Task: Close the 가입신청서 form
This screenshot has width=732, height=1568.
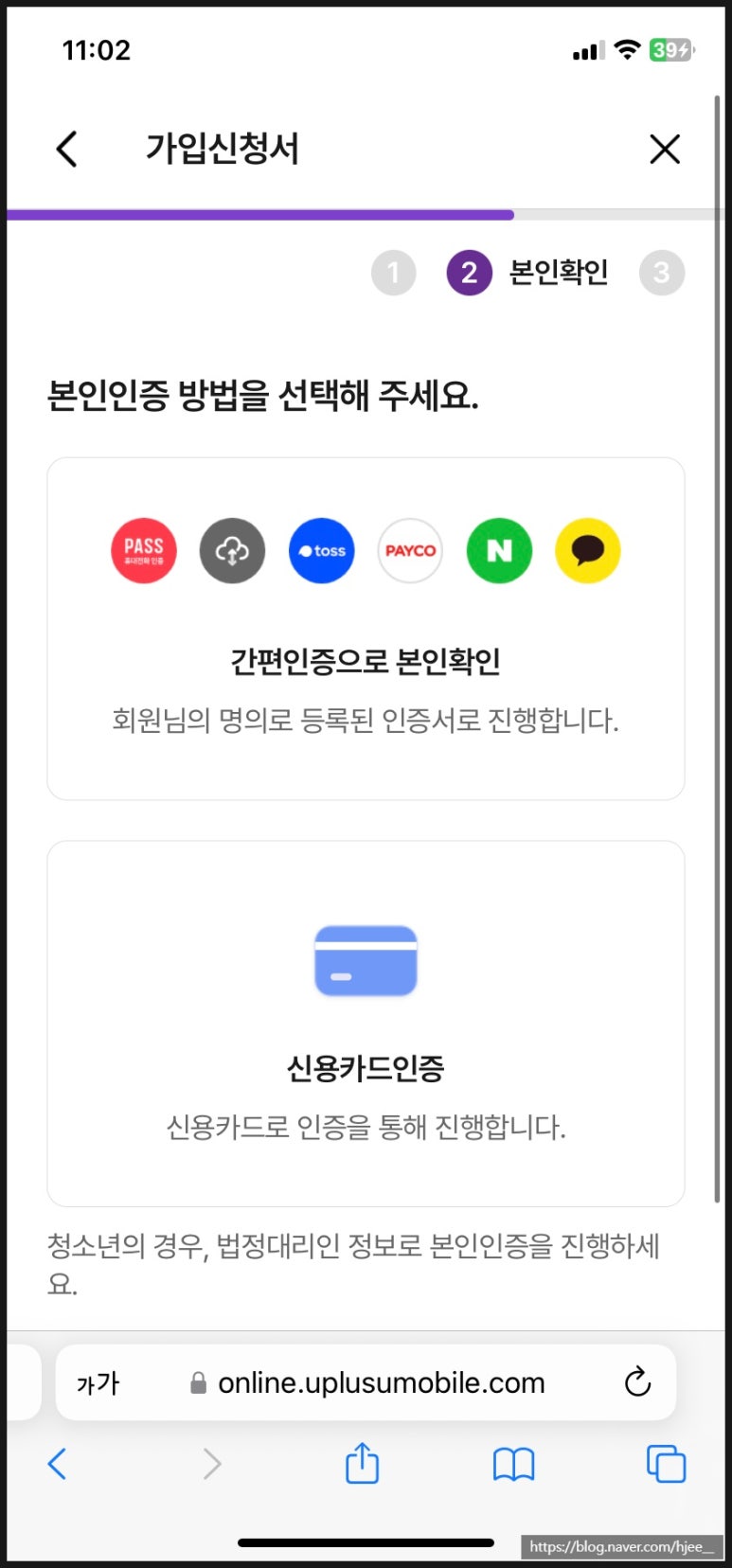Action: point(665,149)
